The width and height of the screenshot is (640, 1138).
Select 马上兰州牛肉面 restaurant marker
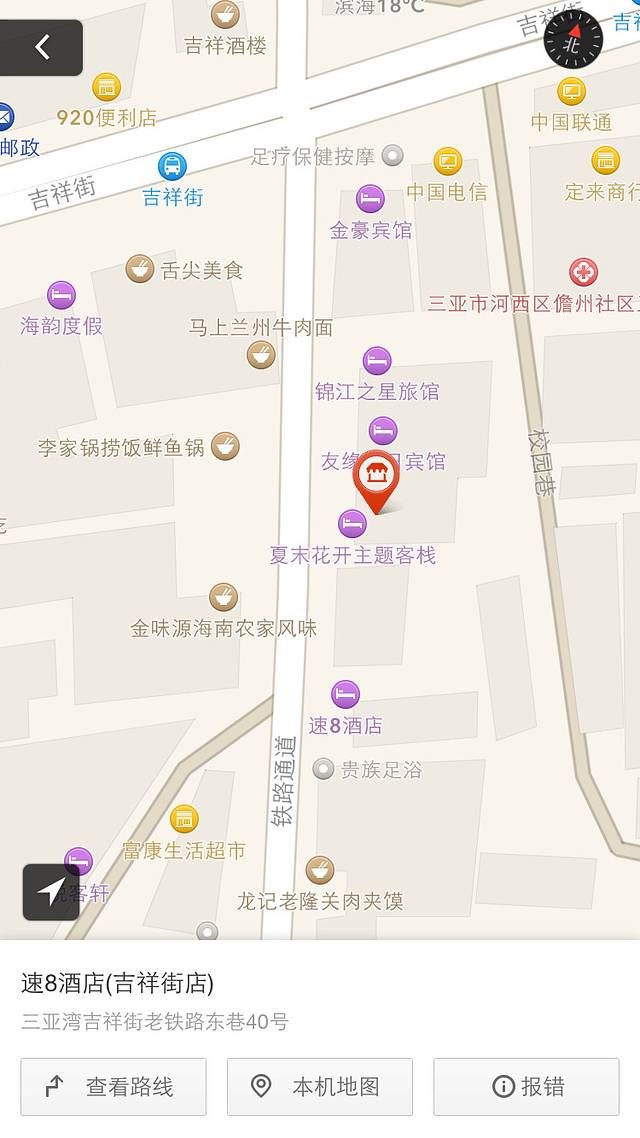pos(261,354)
